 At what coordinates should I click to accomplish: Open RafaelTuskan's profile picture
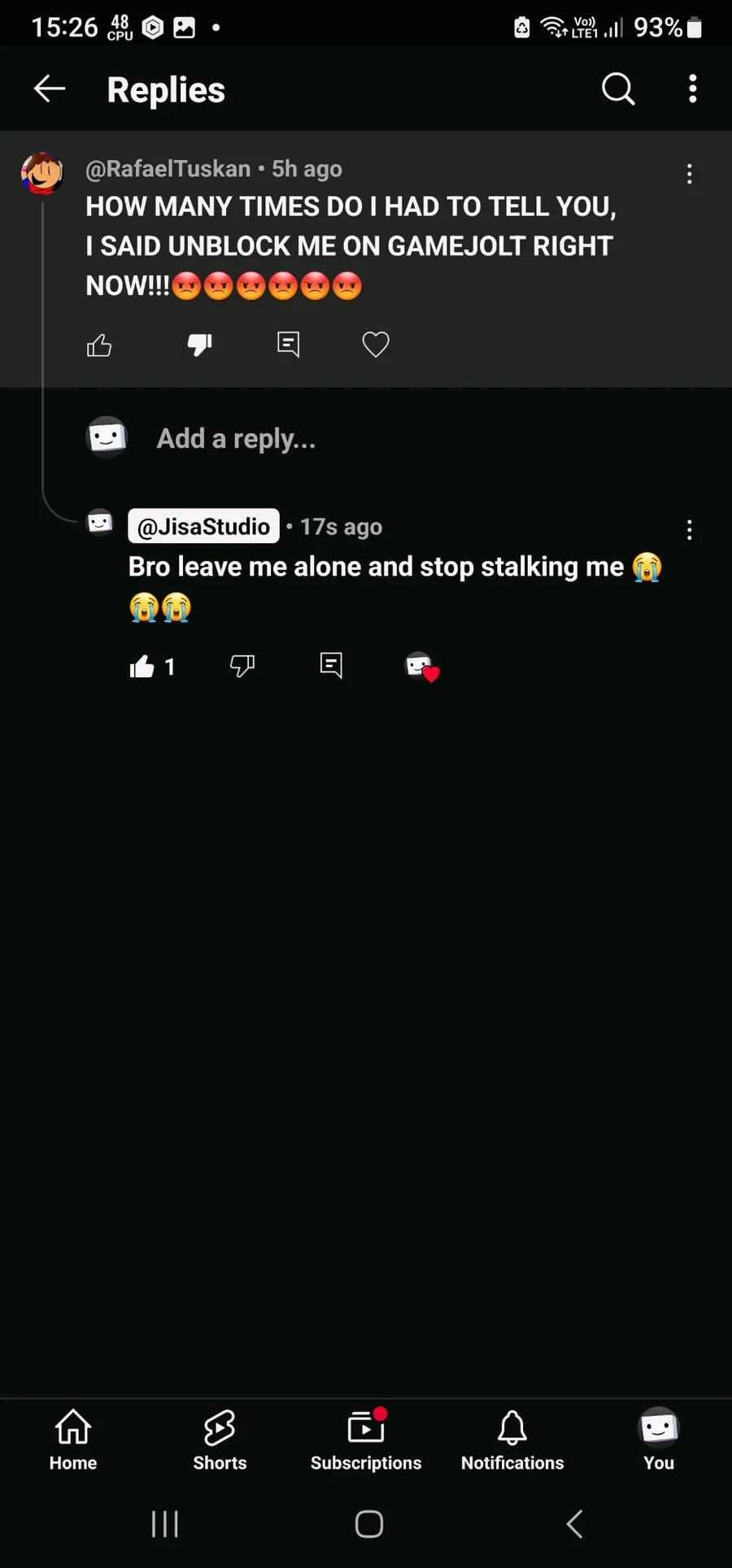click(x=42, y=173)
